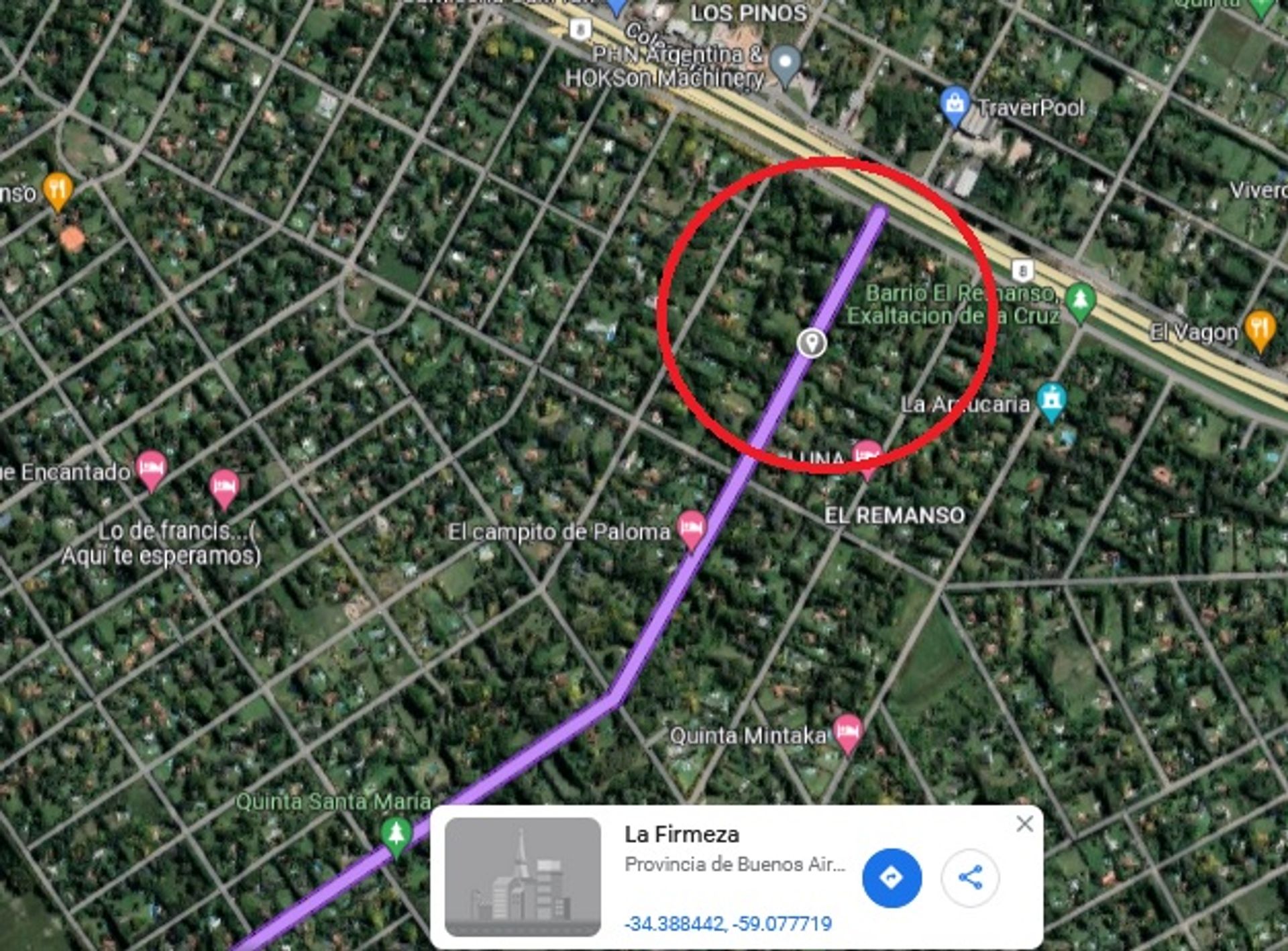Screen dimensions: 1288x951
Task: Open the La Araucaria place marker
Action: (1051, 401)
